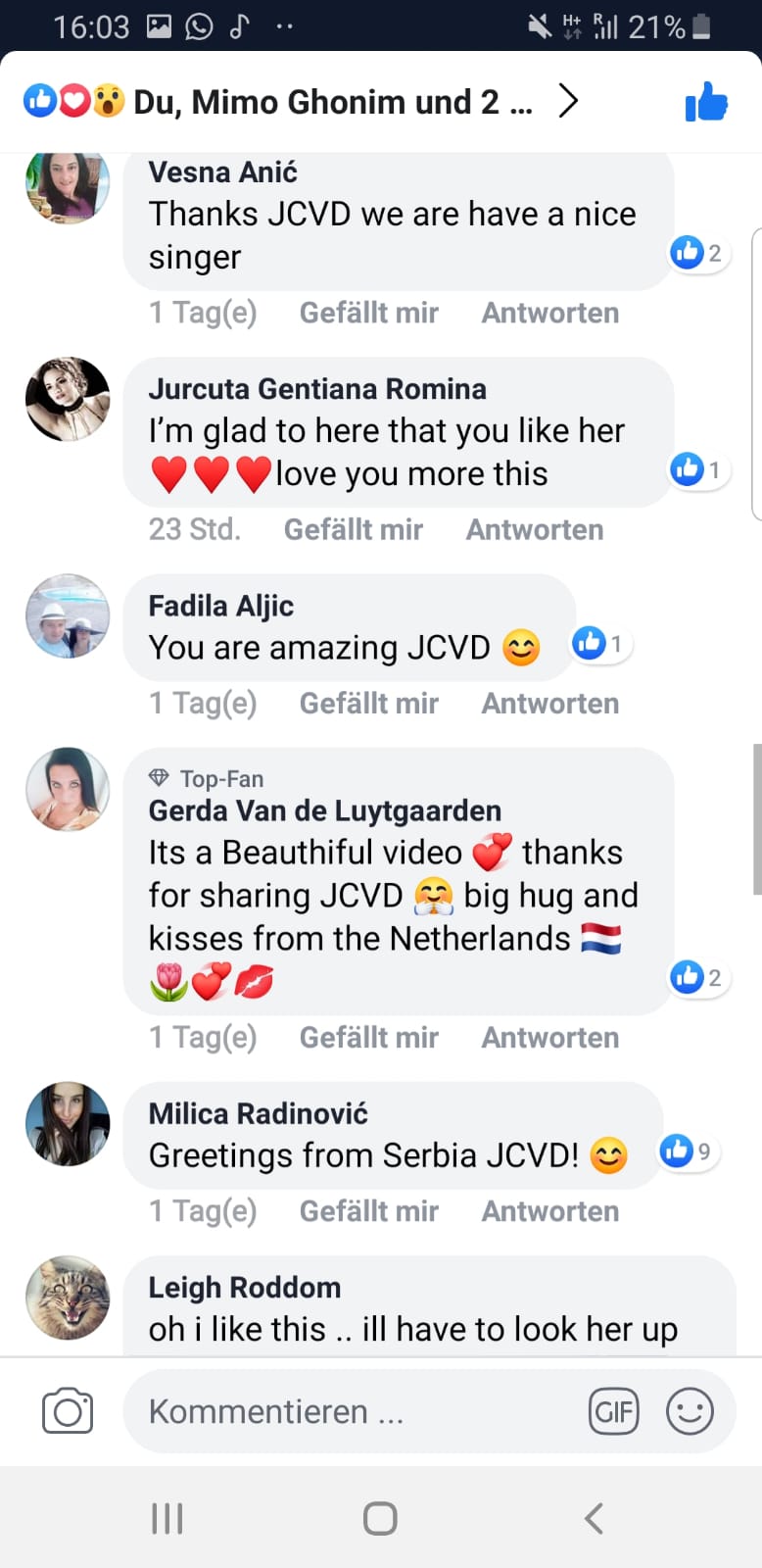Like Vesna Anić's comment
The height and width of the screenshot is (1568, 762).
pyautogui.click(x=368, y=313)
